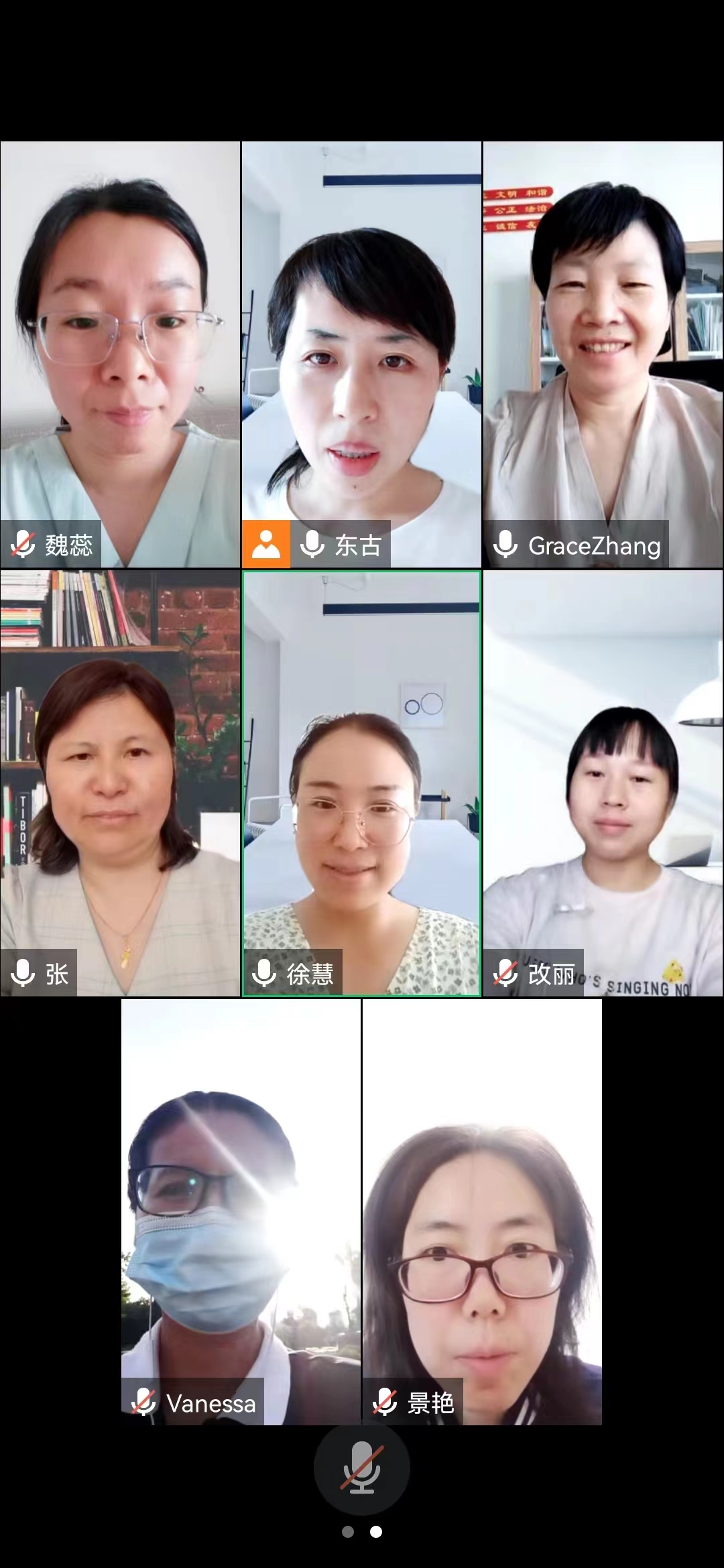Open Vanessa's video tile
The height and width of the screenshot is (1568, 724).
(x=241, y=1212)
